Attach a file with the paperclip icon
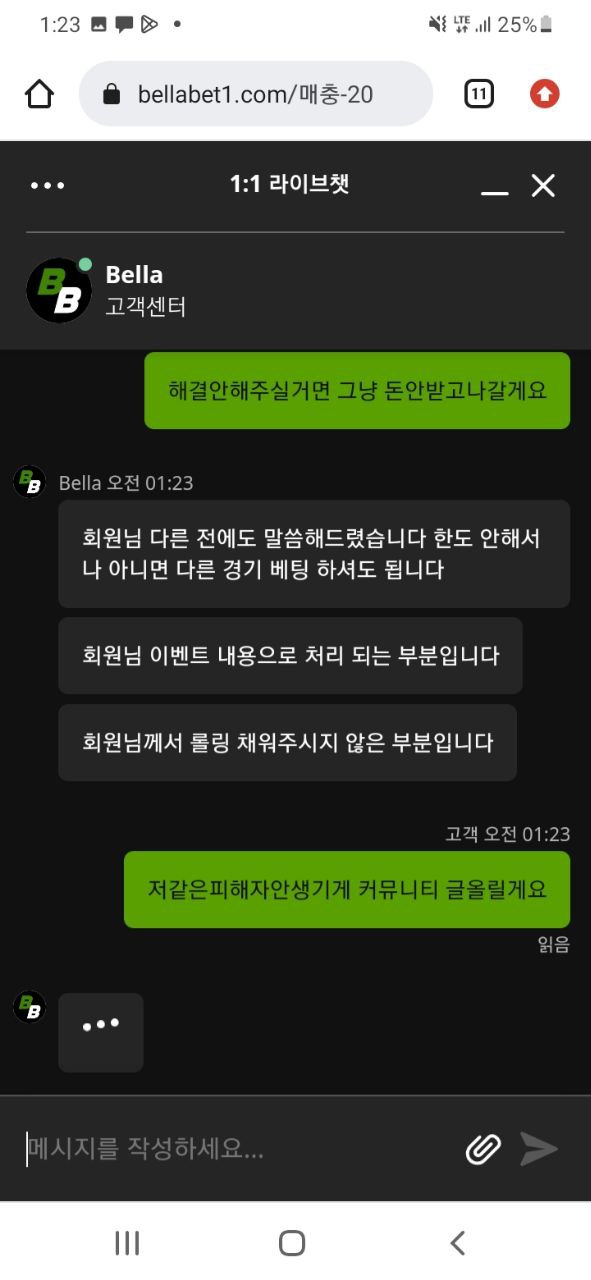 pos(483,1150)
